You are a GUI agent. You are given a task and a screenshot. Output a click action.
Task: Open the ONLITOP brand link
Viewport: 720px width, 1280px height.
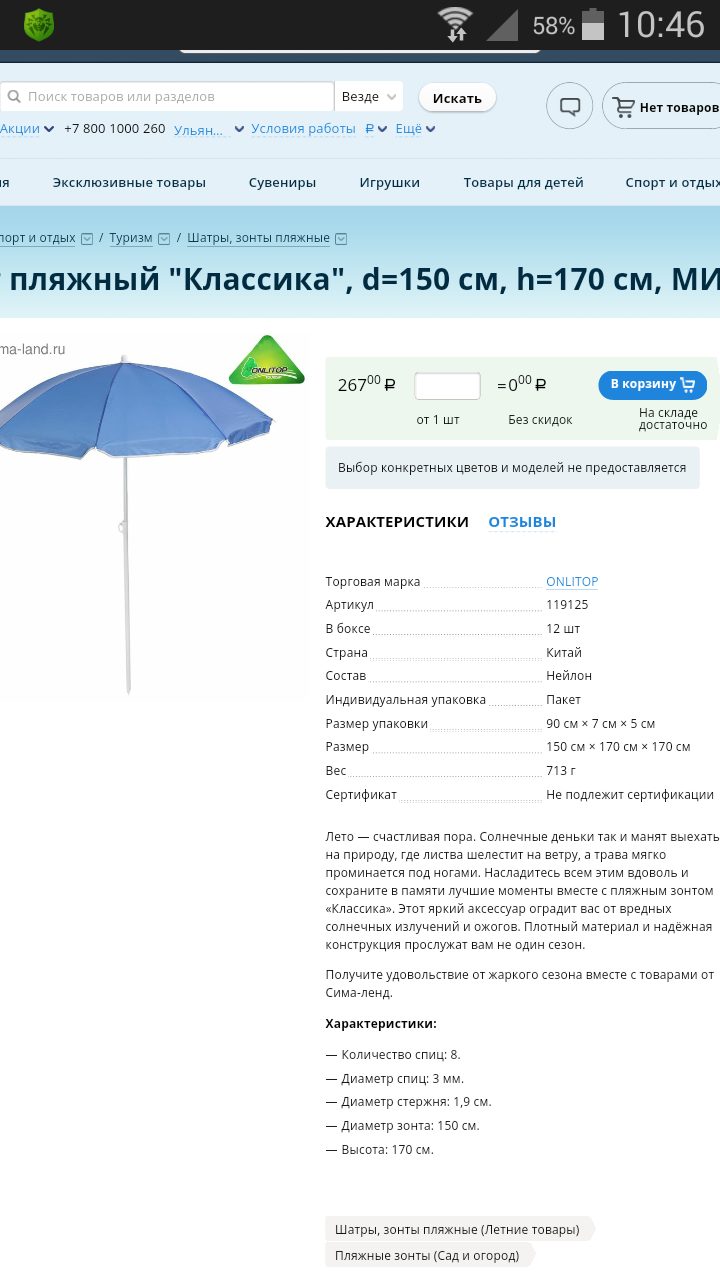(x=572, y=582)
